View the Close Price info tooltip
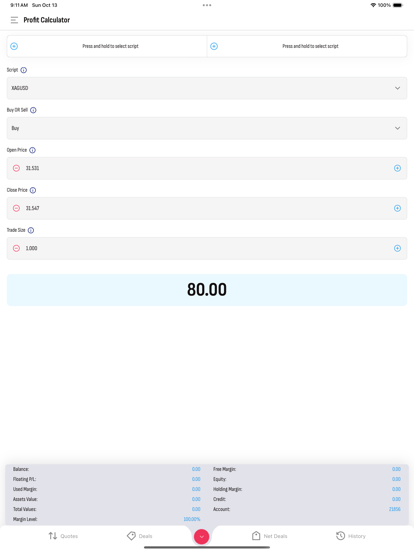The height and width of the screenshot is (552, 414). [33, 190]
